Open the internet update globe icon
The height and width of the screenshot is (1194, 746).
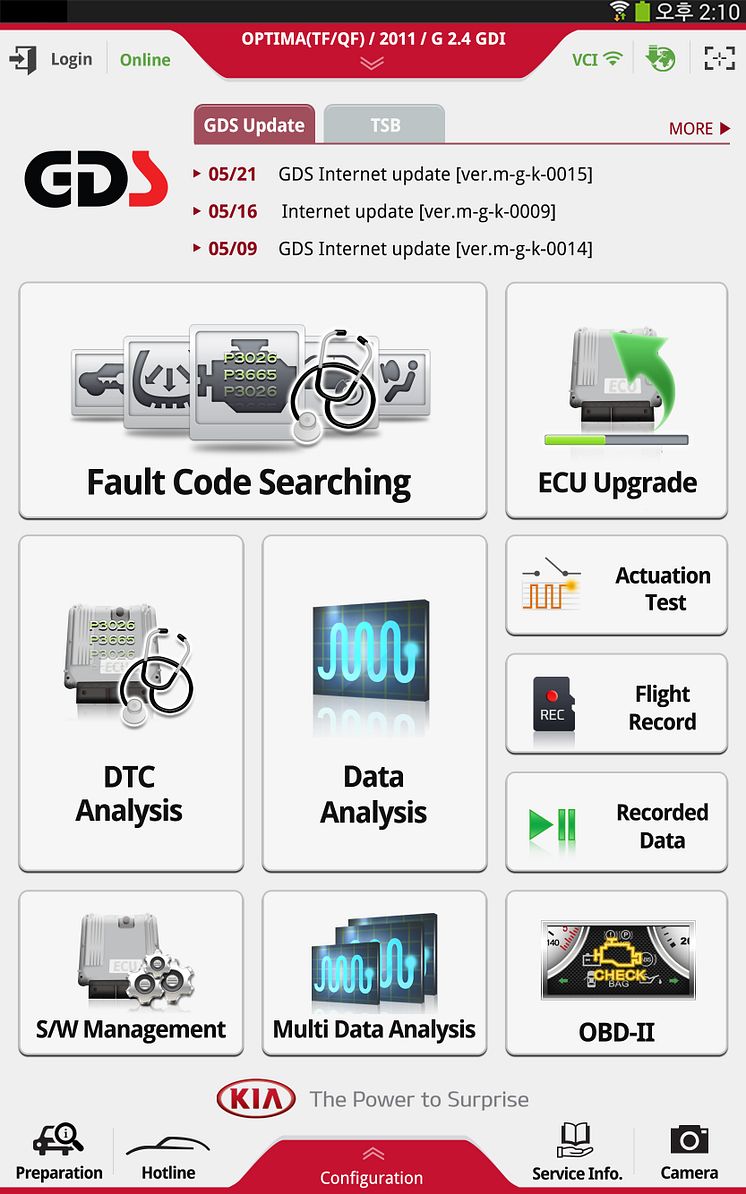coord(660,58)
